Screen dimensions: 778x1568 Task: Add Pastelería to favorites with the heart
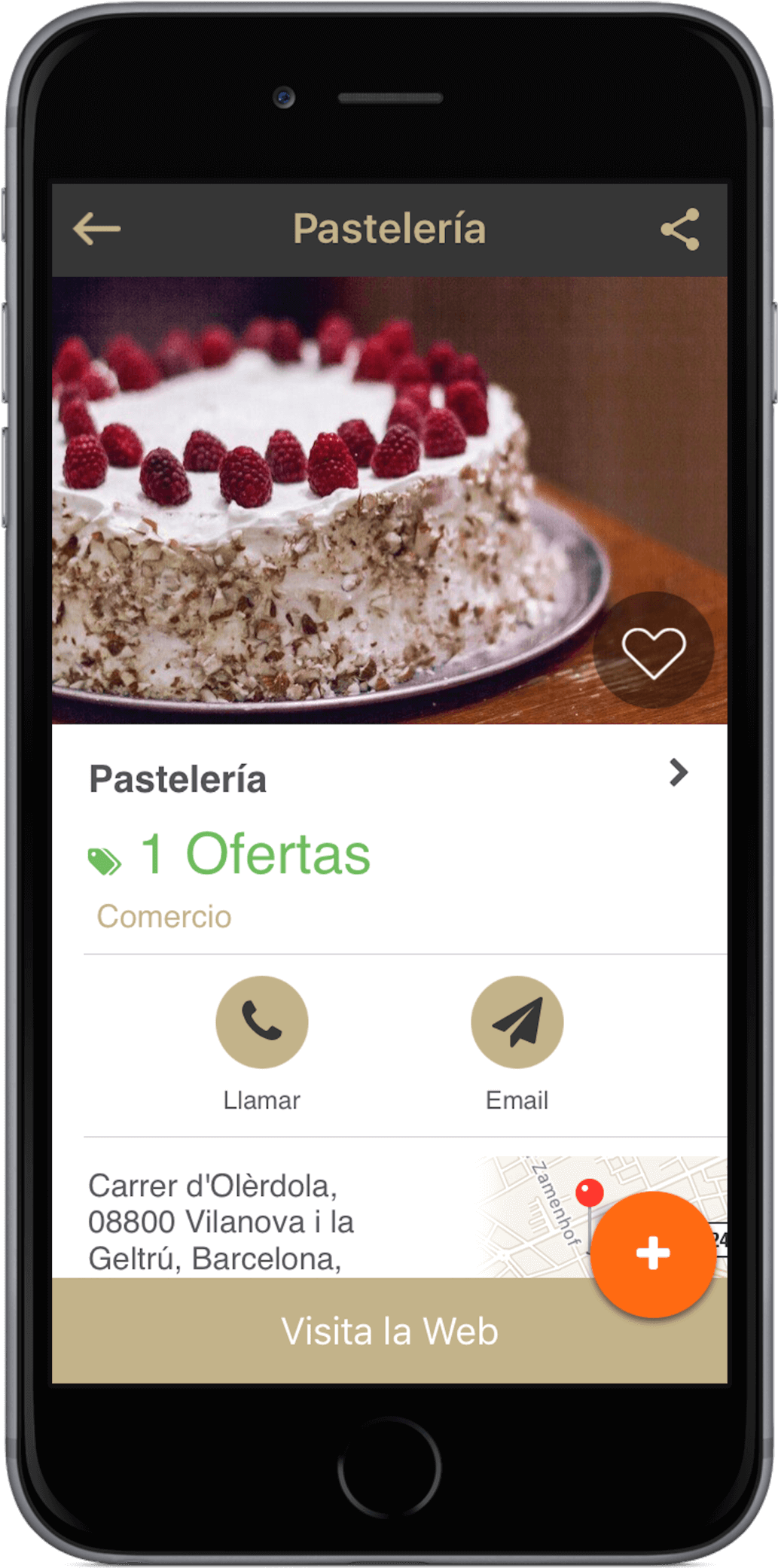click(x=653, y=650)
